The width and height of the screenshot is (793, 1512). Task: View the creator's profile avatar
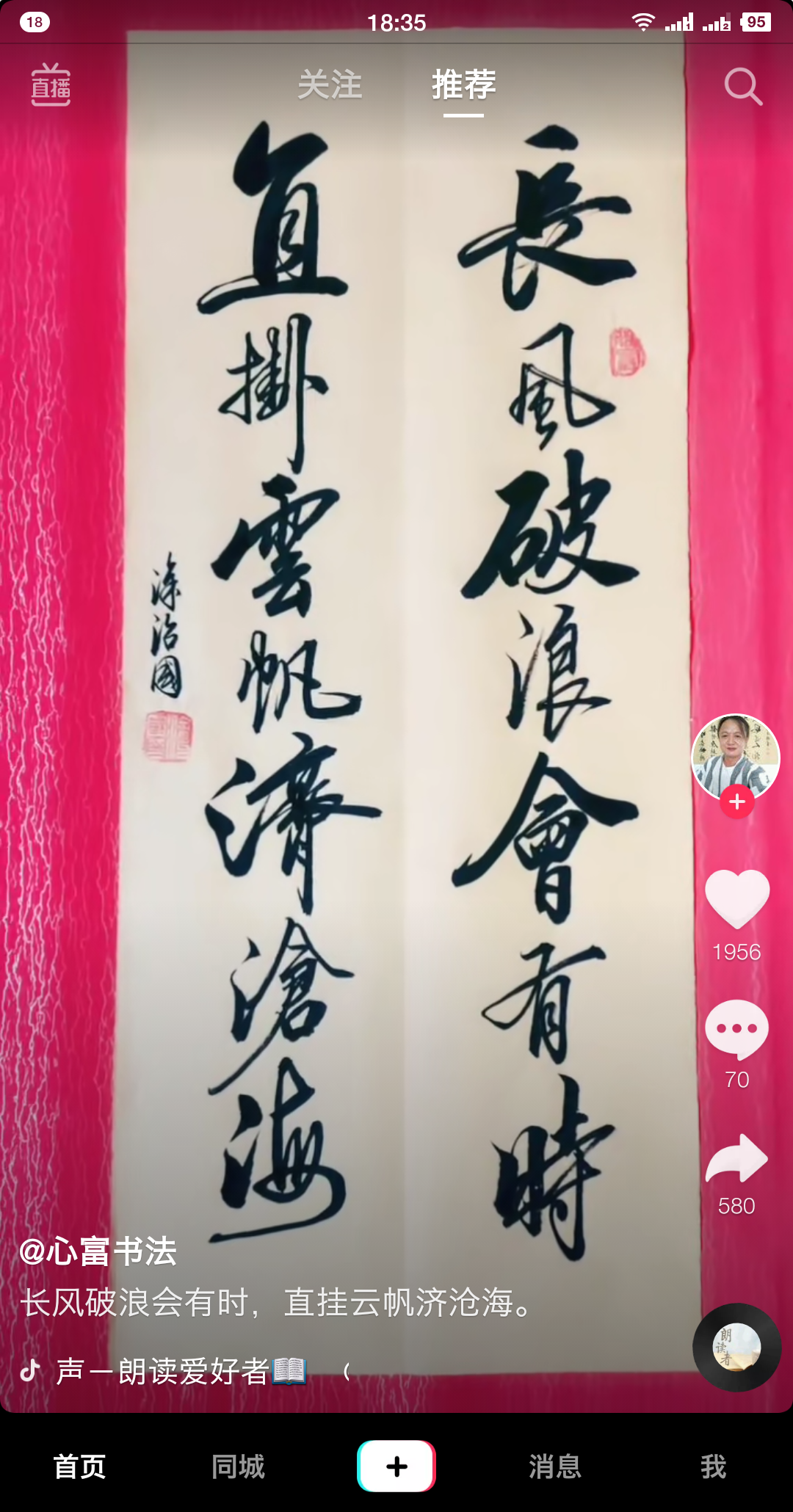point(736,757)
